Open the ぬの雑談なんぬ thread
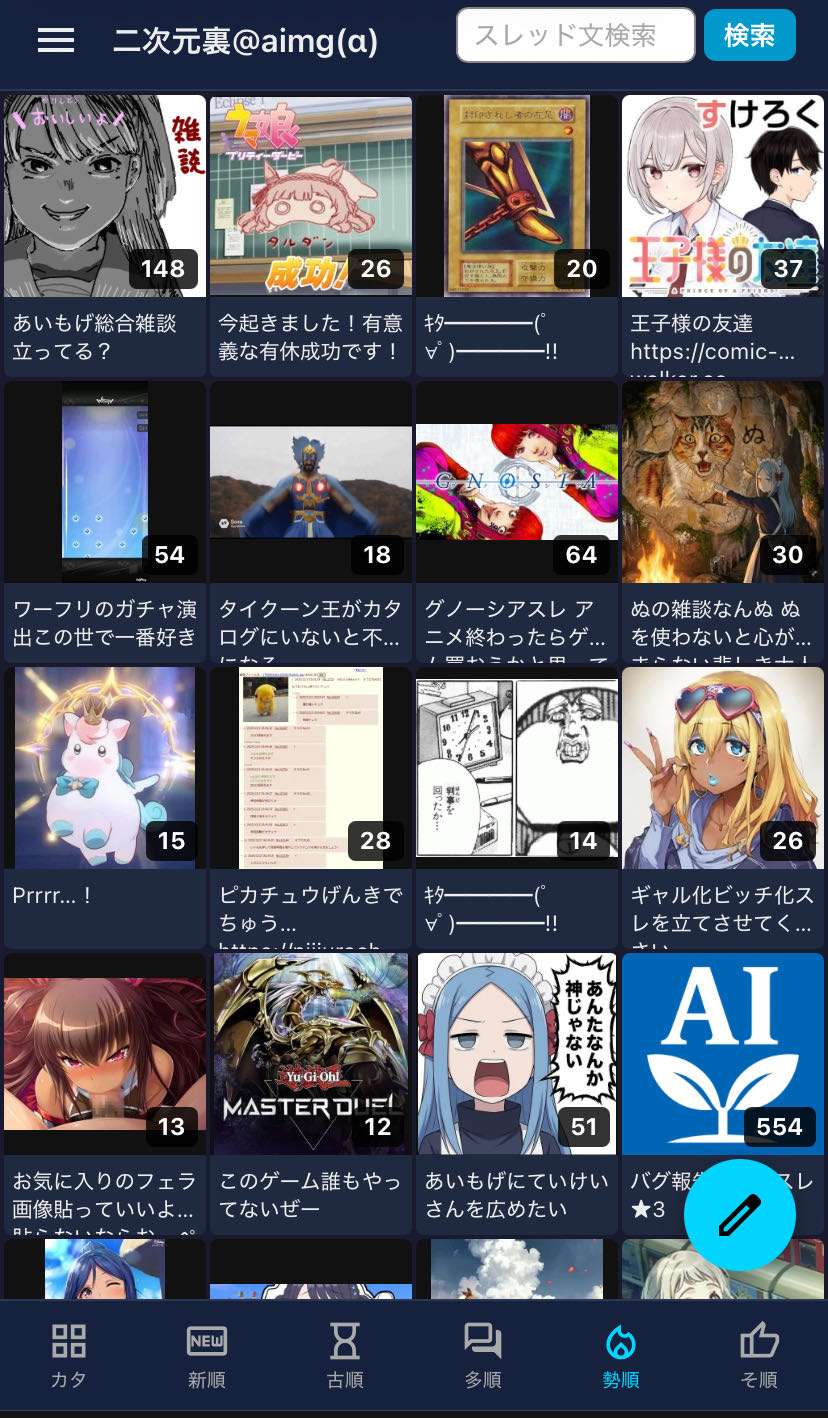 coord(723,520)
